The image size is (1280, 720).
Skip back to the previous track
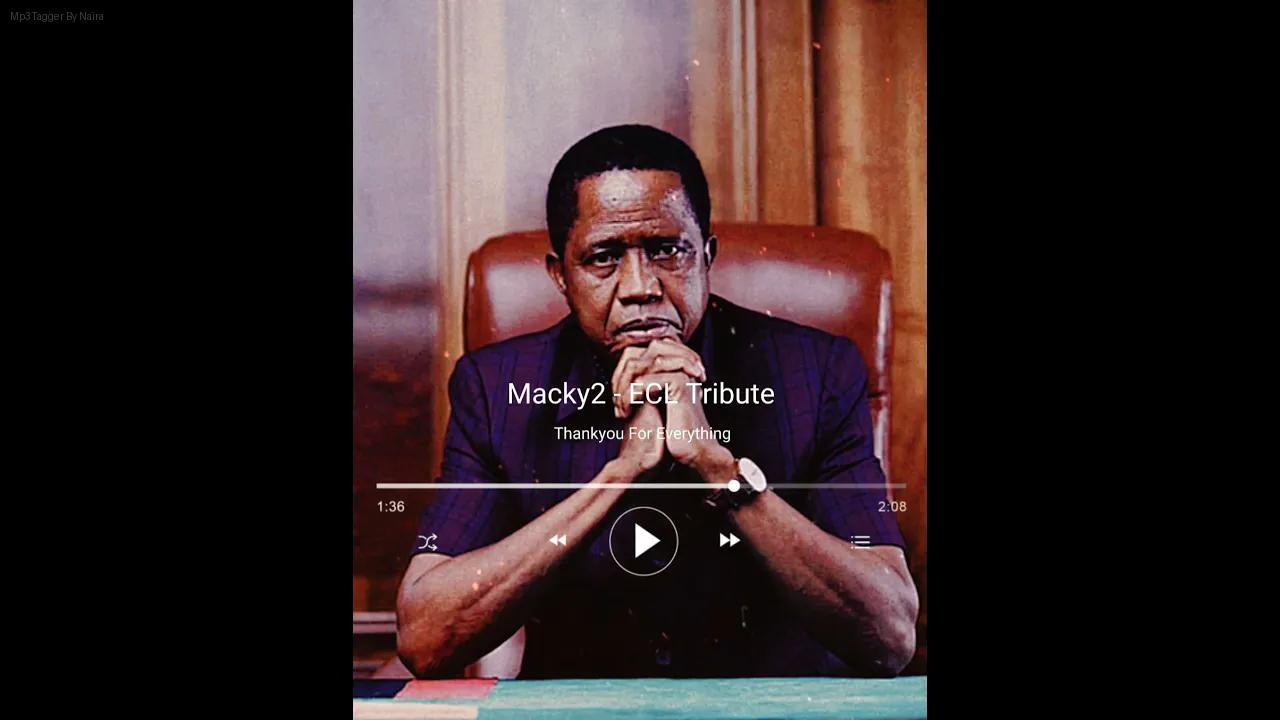(x=558, y=541)
